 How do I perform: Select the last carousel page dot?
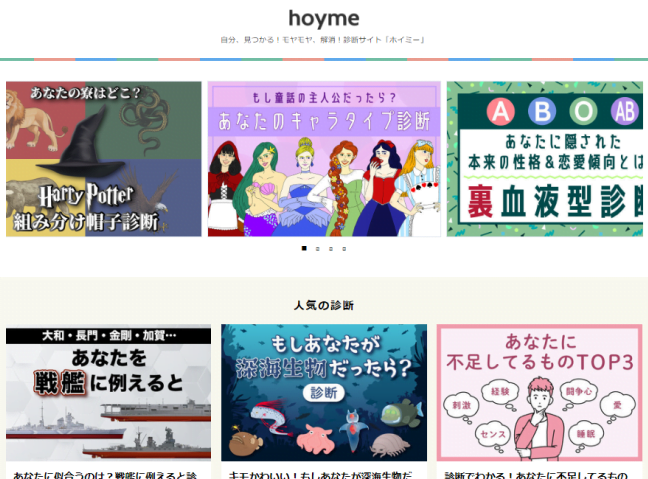(344, 248)
